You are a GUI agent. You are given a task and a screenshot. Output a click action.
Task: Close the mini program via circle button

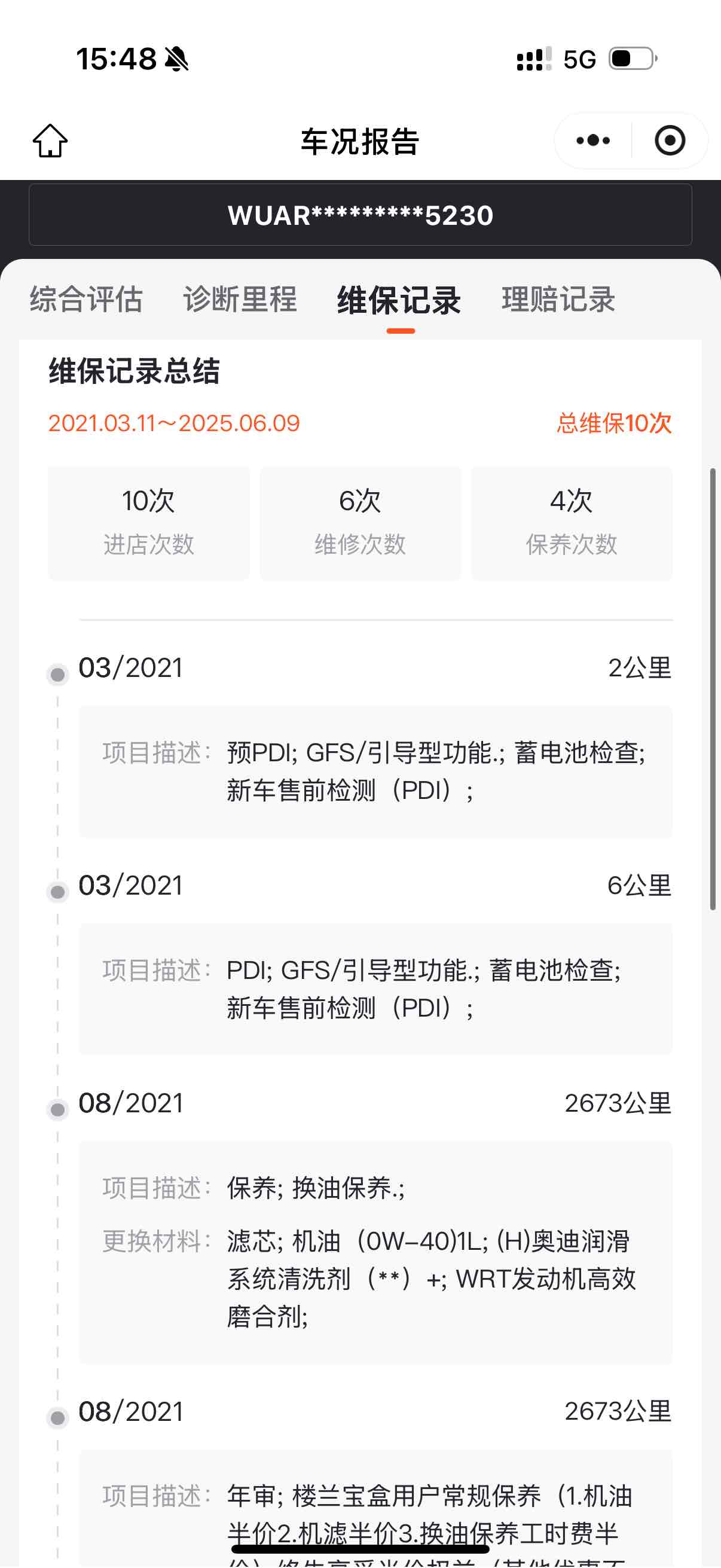pyautogui.click(x=670, y=141)
